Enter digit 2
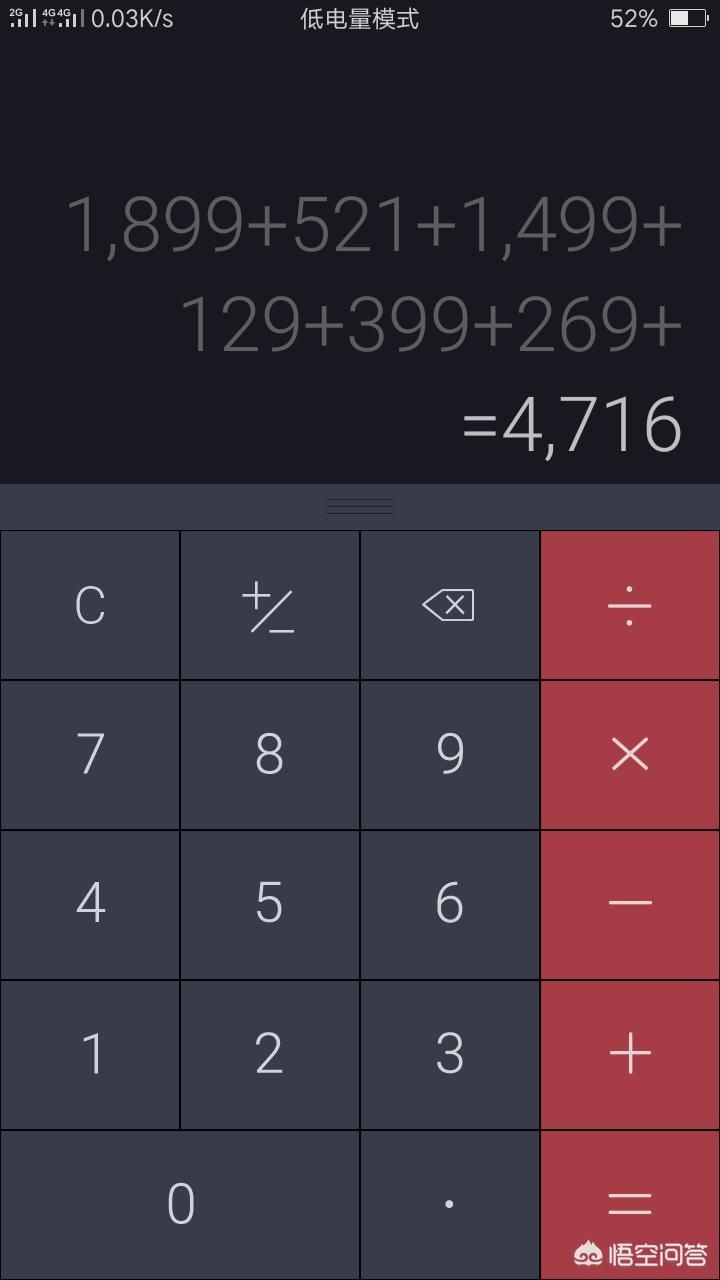Image resolution: width=720 pixels, height=1280 pixels. point(270,1055)
